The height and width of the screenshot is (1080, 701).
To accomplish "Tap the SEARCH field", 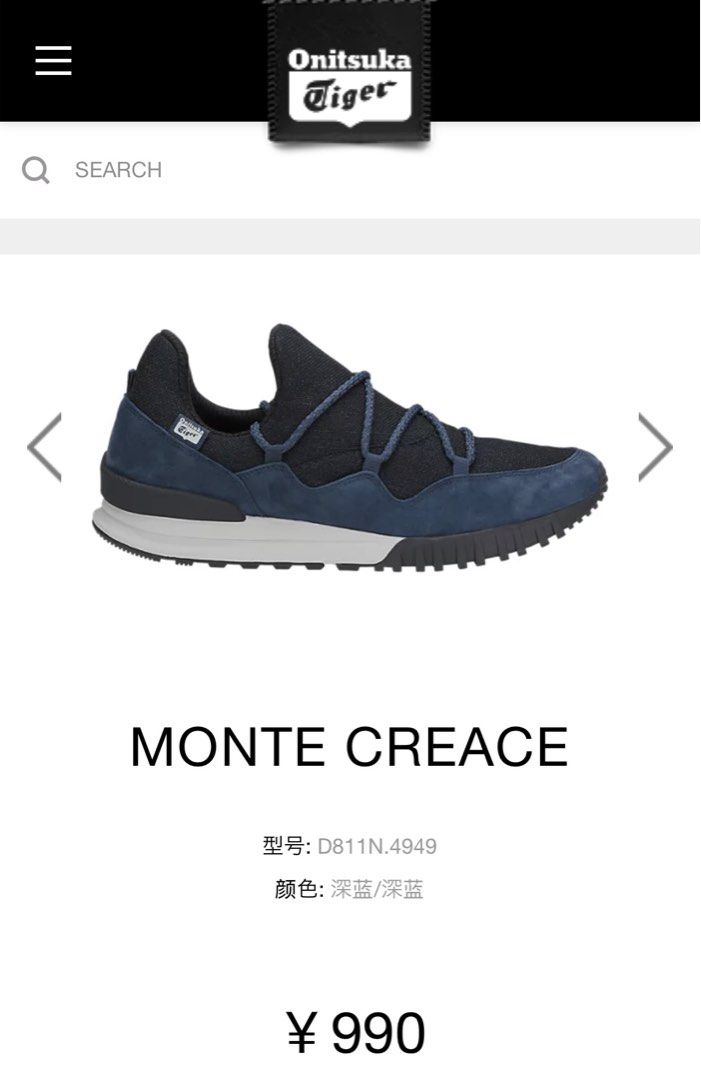I will pyautogui.click(x=118, y=170).
